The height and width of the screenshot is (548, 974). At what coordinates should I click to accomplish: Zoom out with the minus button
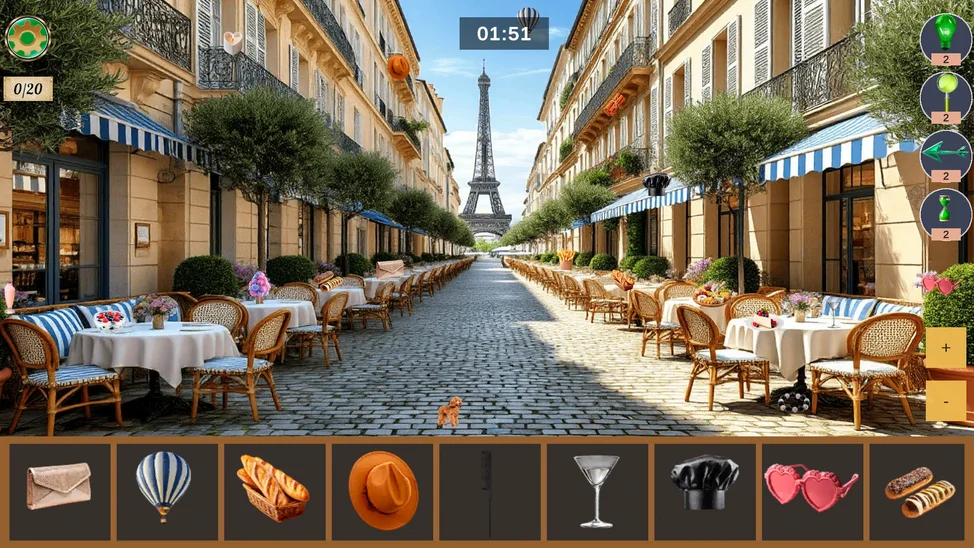tap(945, 401)
